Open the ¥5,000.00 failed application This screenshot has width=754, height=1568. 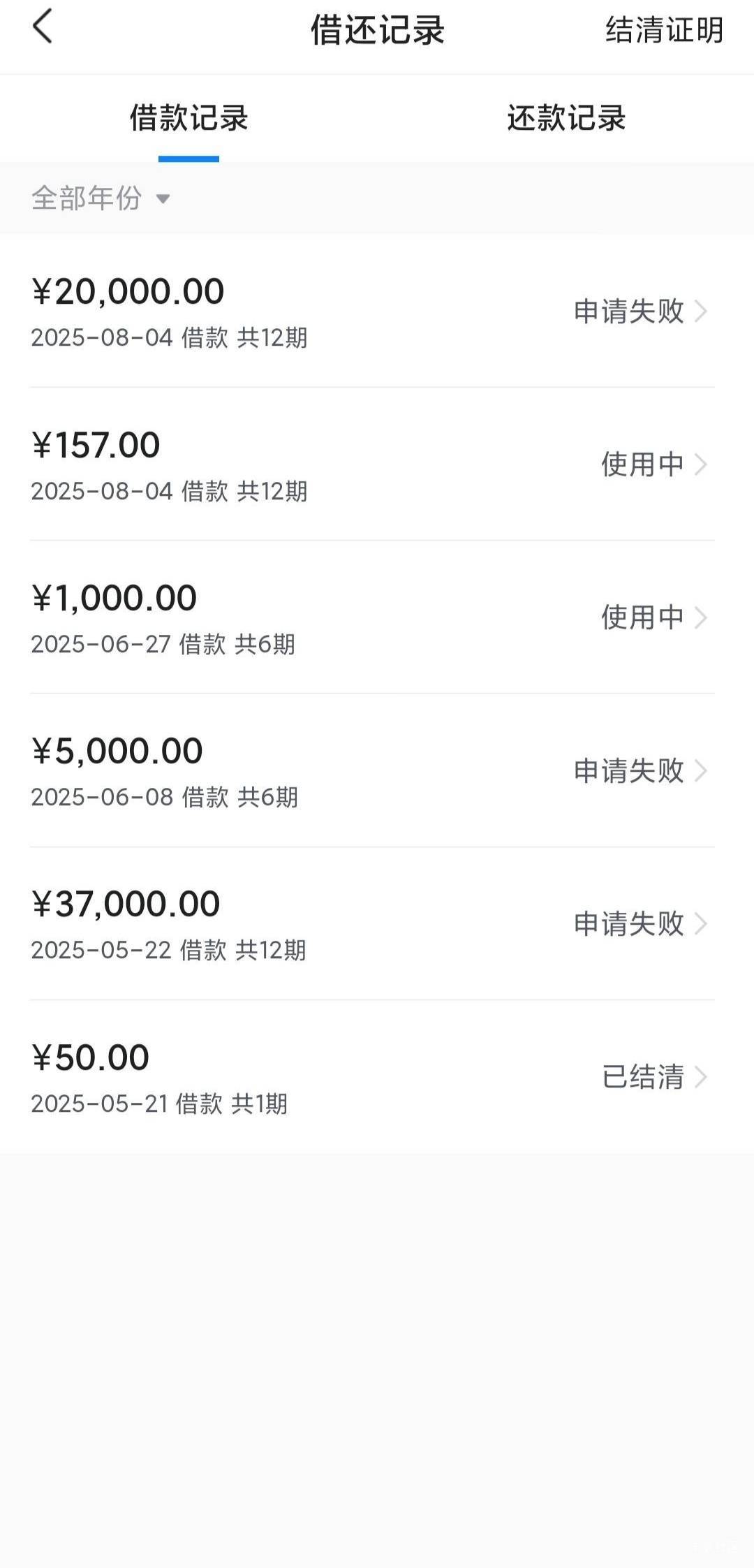377,770
